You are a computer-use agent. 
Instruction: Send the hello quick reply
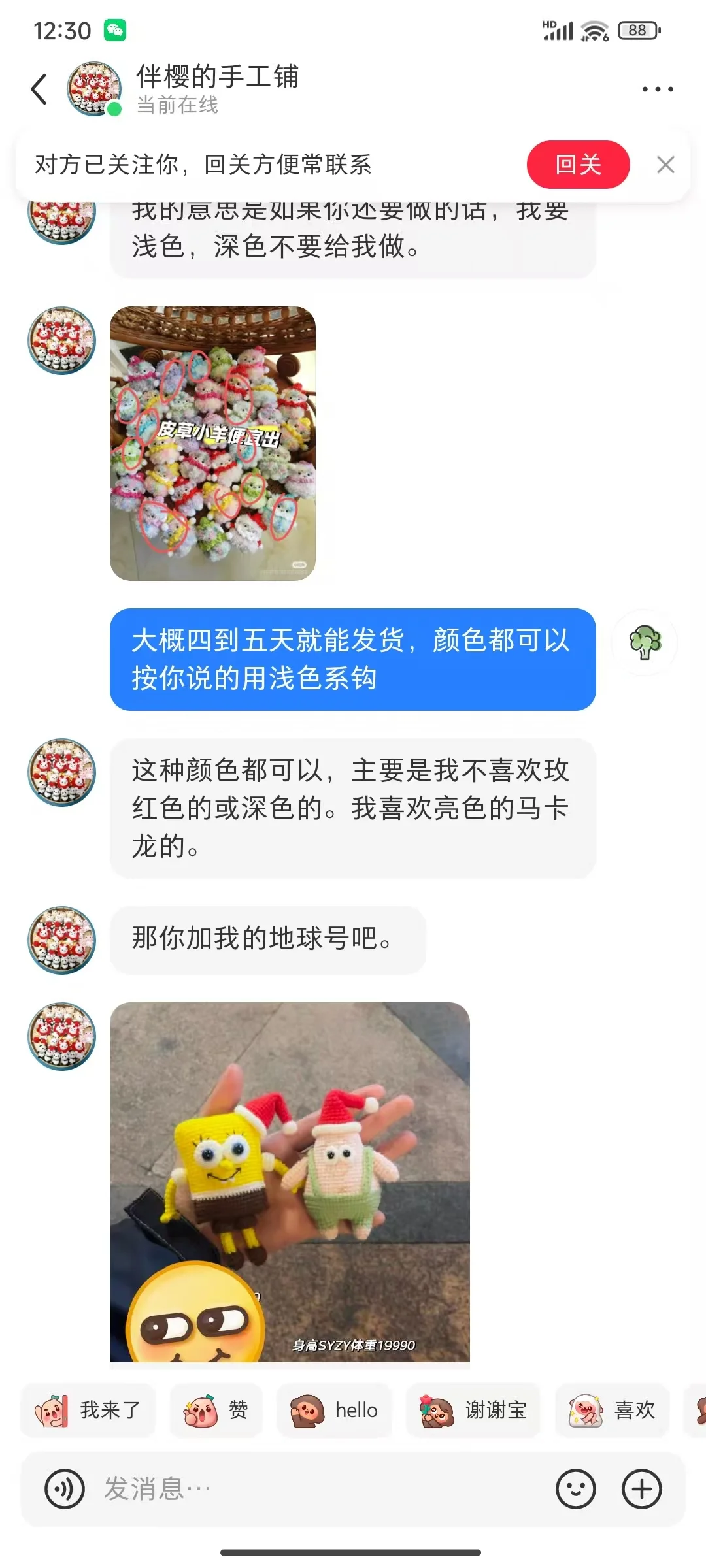point(334,1411)
